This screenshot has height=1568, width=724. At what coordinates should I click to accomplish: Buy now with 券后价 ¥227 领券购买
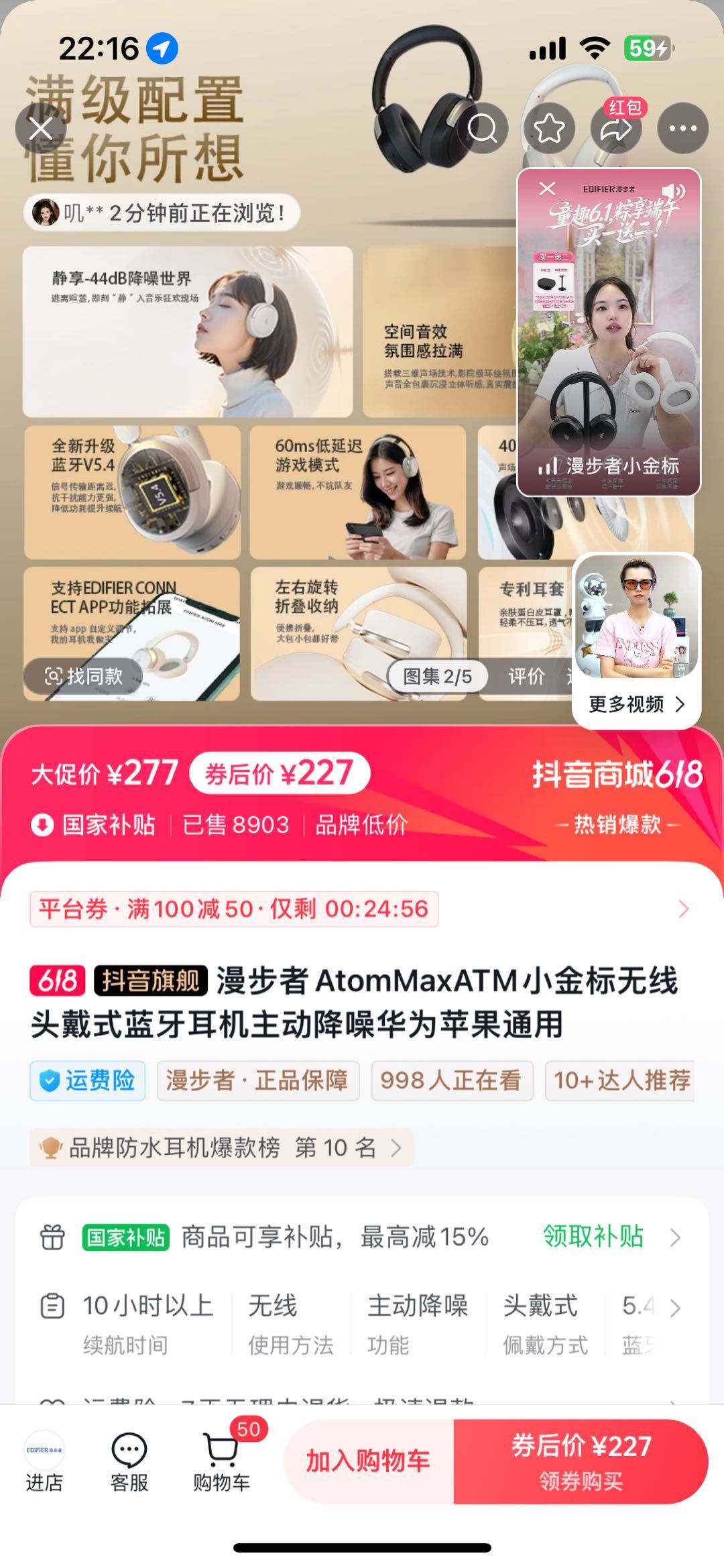pos(581,1461)
